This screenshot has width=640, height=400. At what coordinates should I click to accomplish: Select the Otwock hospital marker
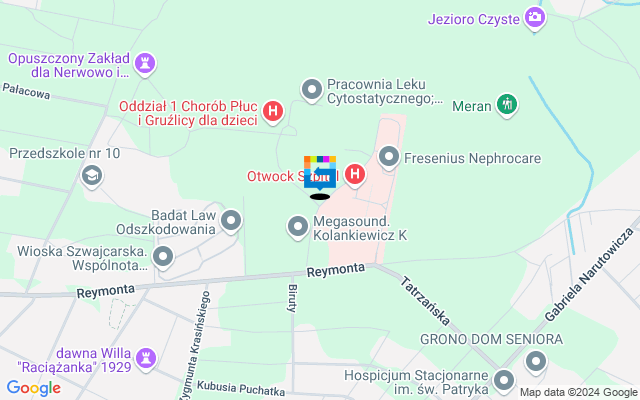coord(353,176)
